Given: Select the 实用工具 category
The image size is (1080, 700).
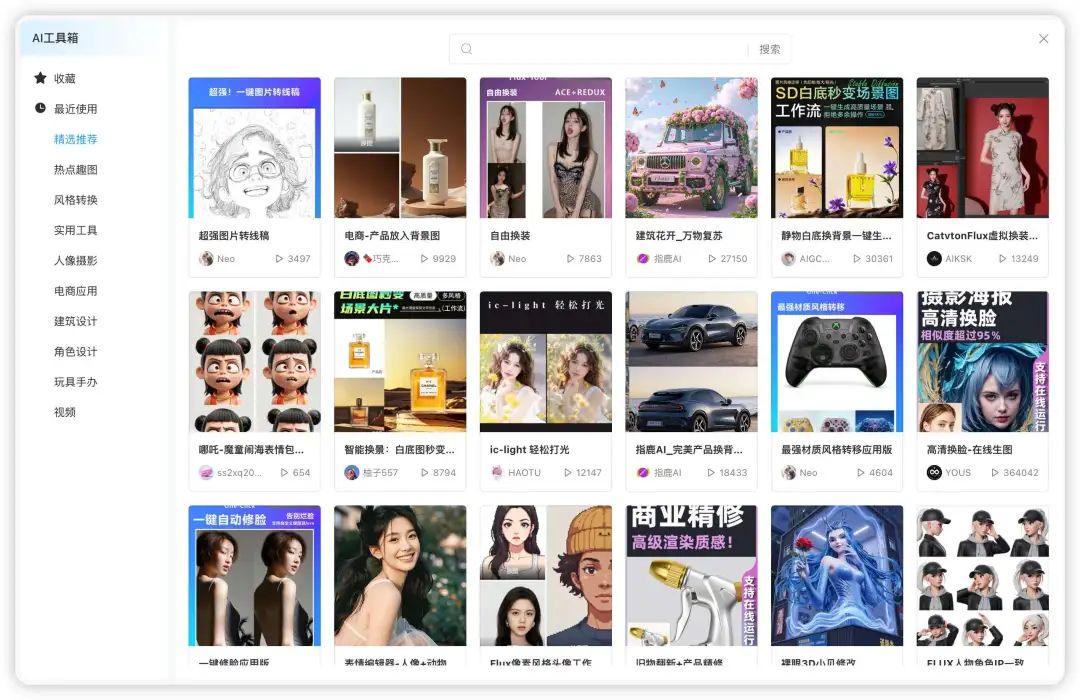Looking at the screenshot, I should click(76, 230).
